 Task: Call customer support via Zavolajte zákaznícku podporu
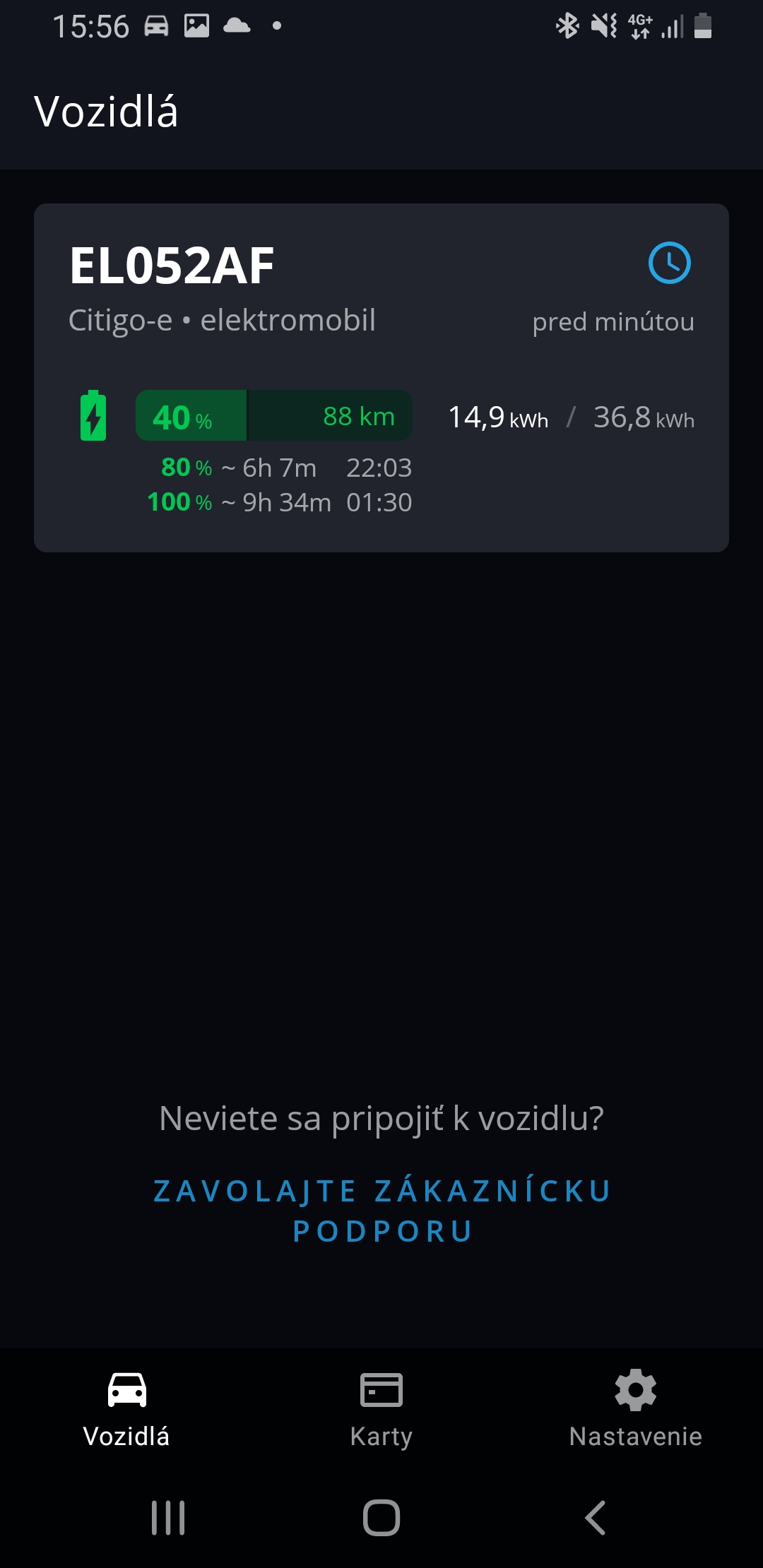(x=381, y=1211)
